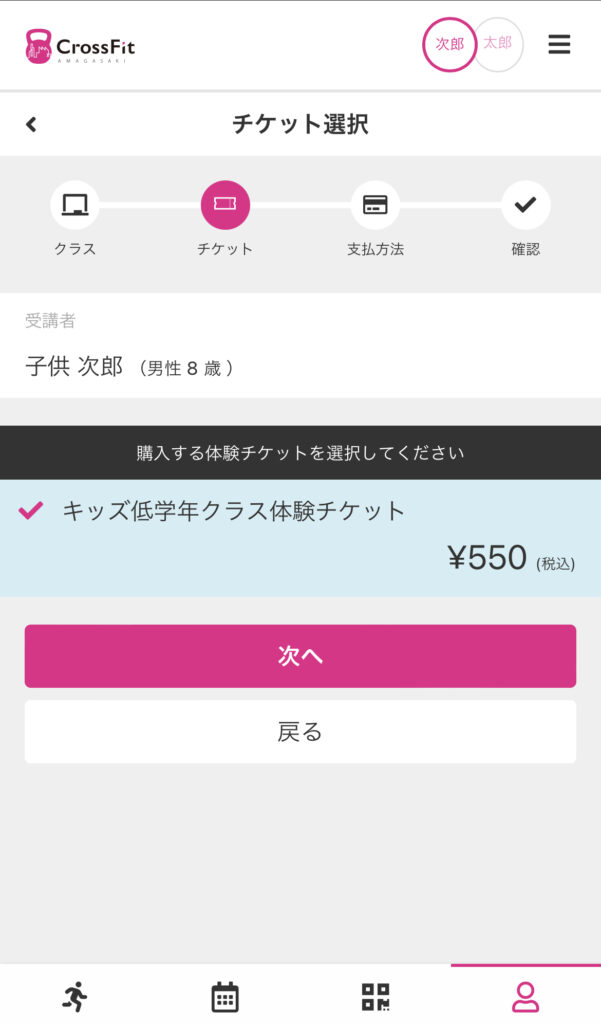
Task: Select キッズ低学年クラス体験チケット
Action: [x=300, y=537]
